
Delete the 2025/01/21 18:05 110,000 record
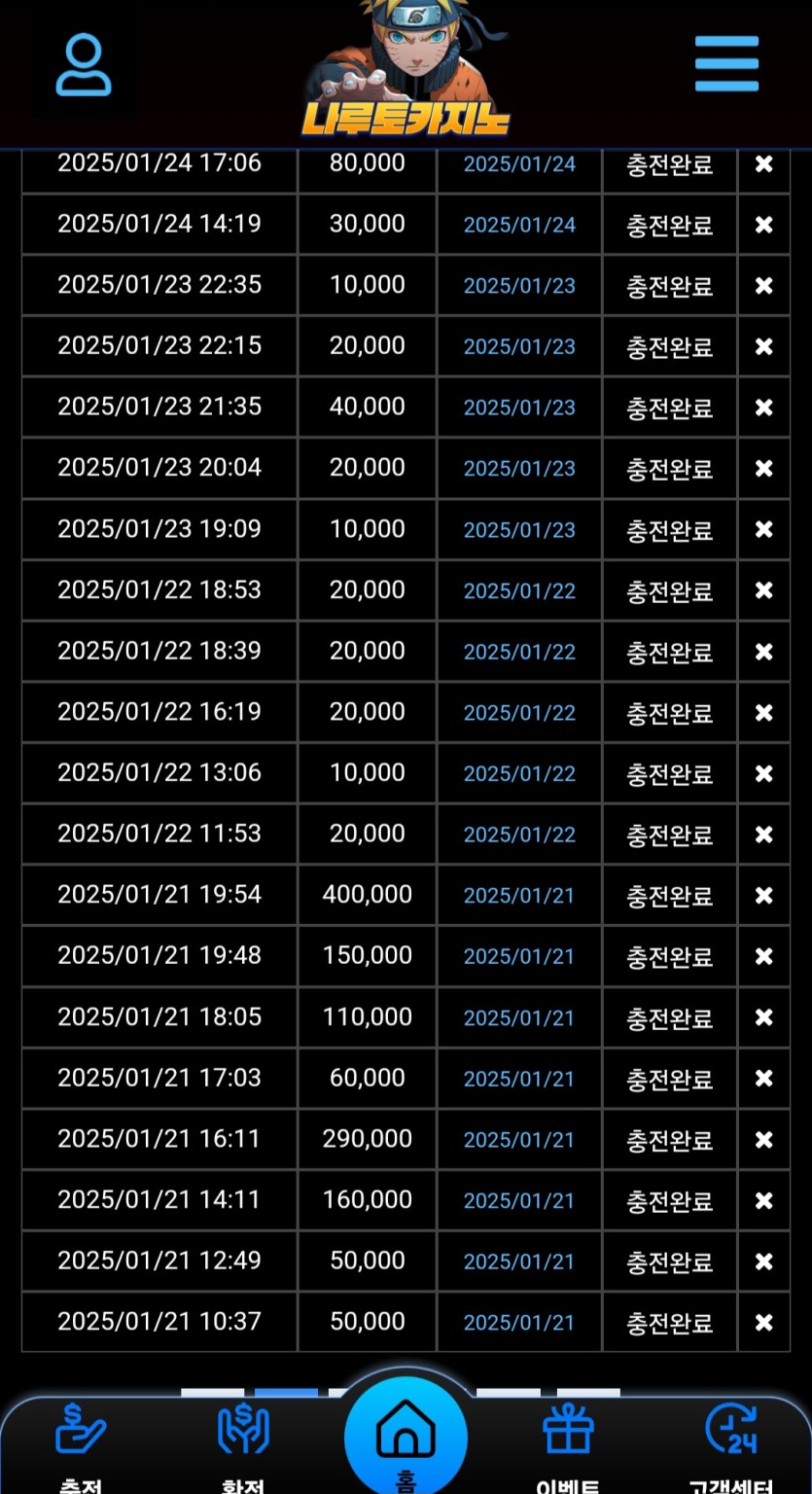764,1017
